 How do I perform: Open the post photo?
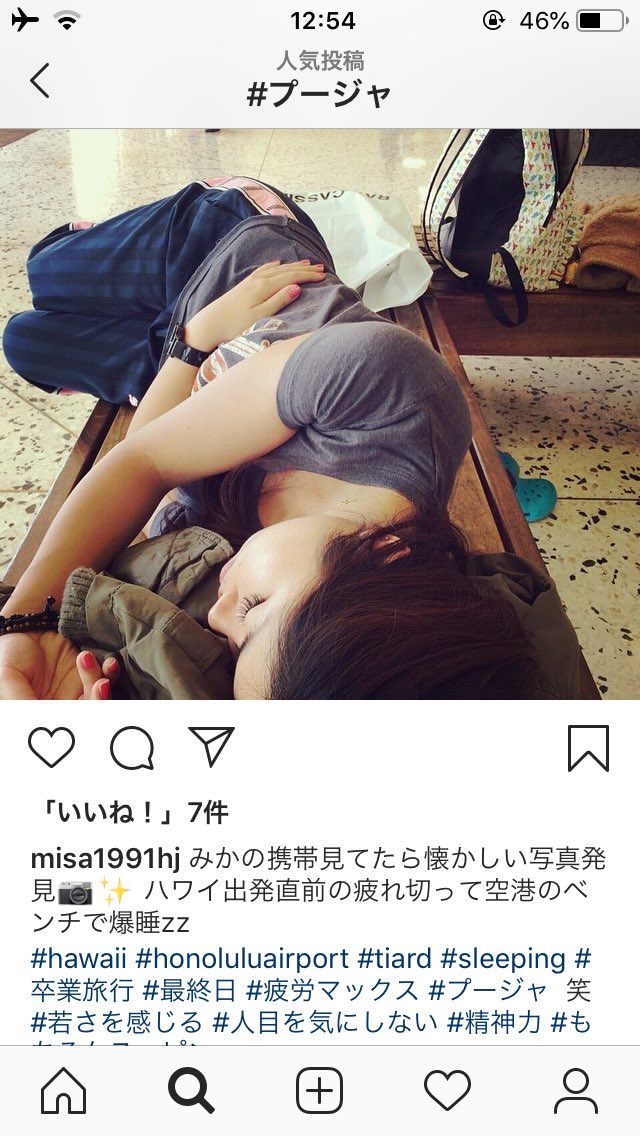(320, 413)
